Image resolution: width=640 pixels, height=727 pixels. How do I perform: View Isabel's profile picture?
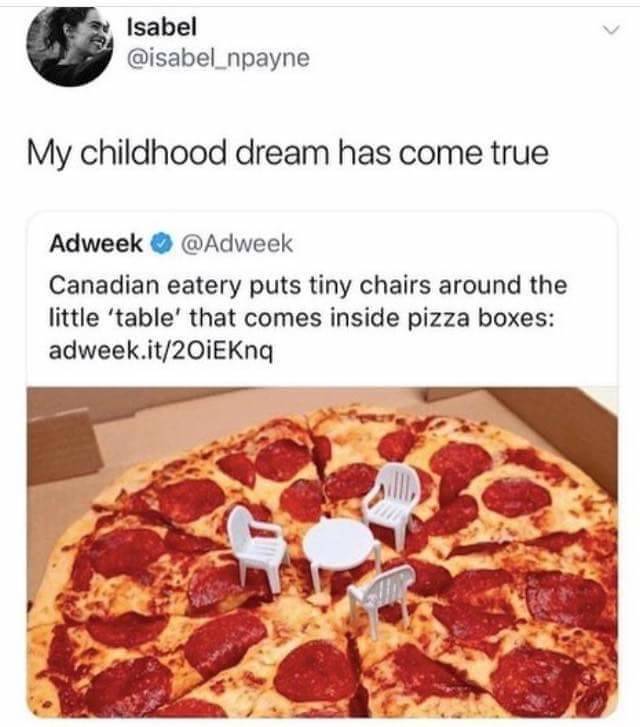pyautogui.click(x=68, y=46)
